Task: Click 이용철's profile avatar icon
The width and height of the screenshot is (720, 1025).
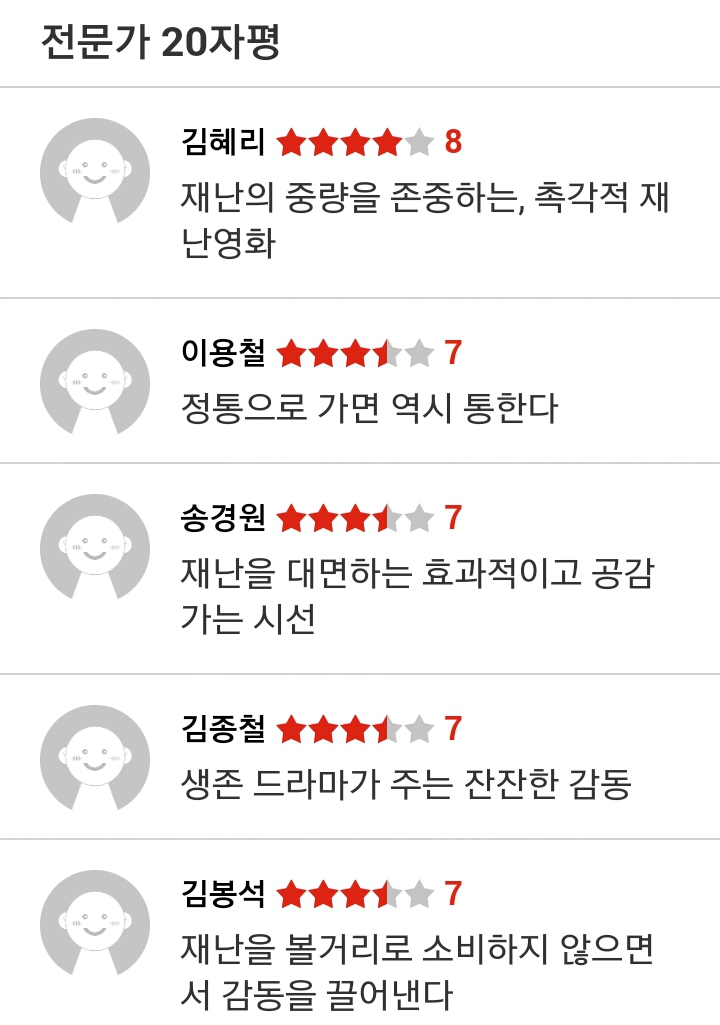Action: click(95, 380)
